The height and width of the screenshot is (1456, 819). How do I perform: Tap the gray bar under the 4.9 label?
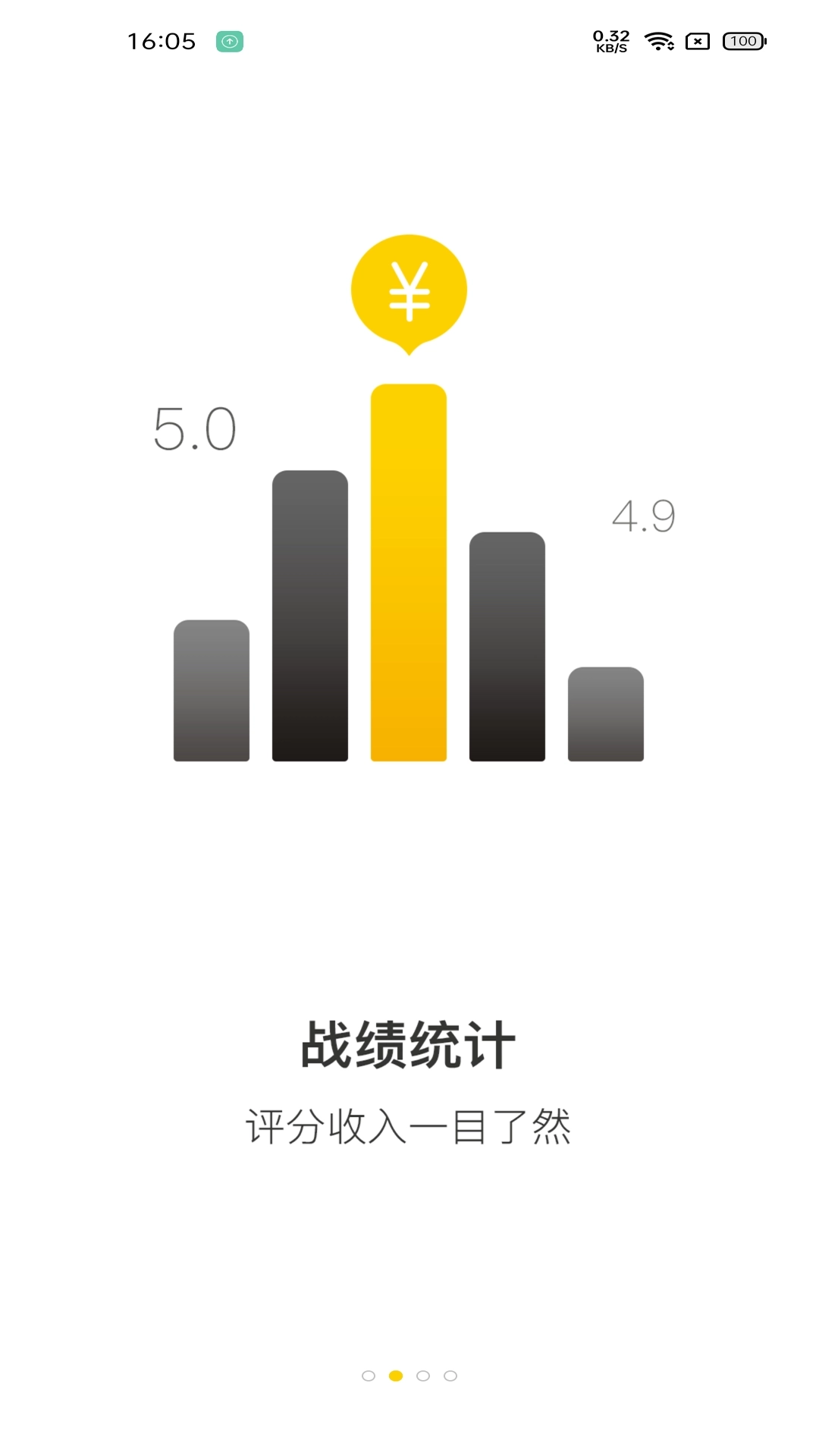[x=507, y=645]
